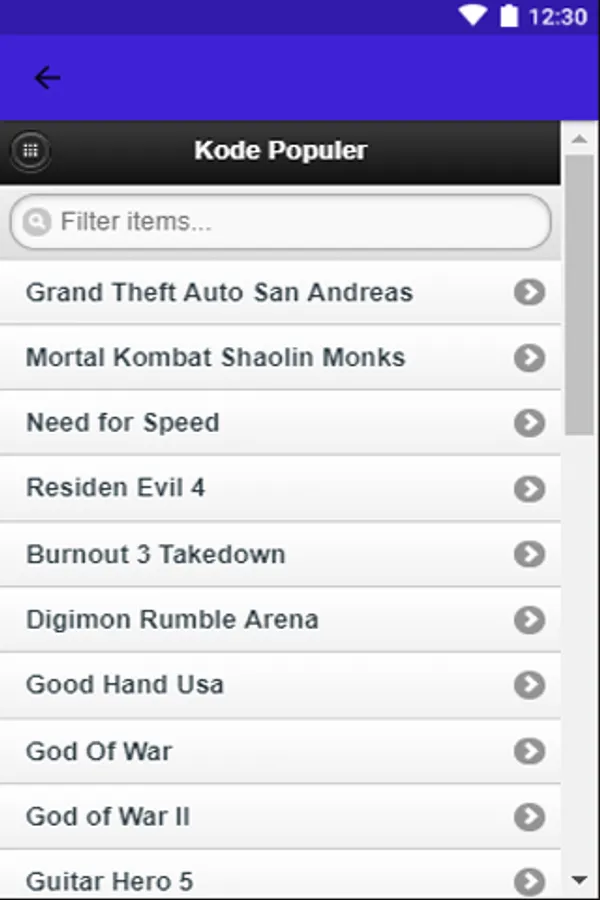
Task: Open the Need for Speed entry
Action: (280, 422)
